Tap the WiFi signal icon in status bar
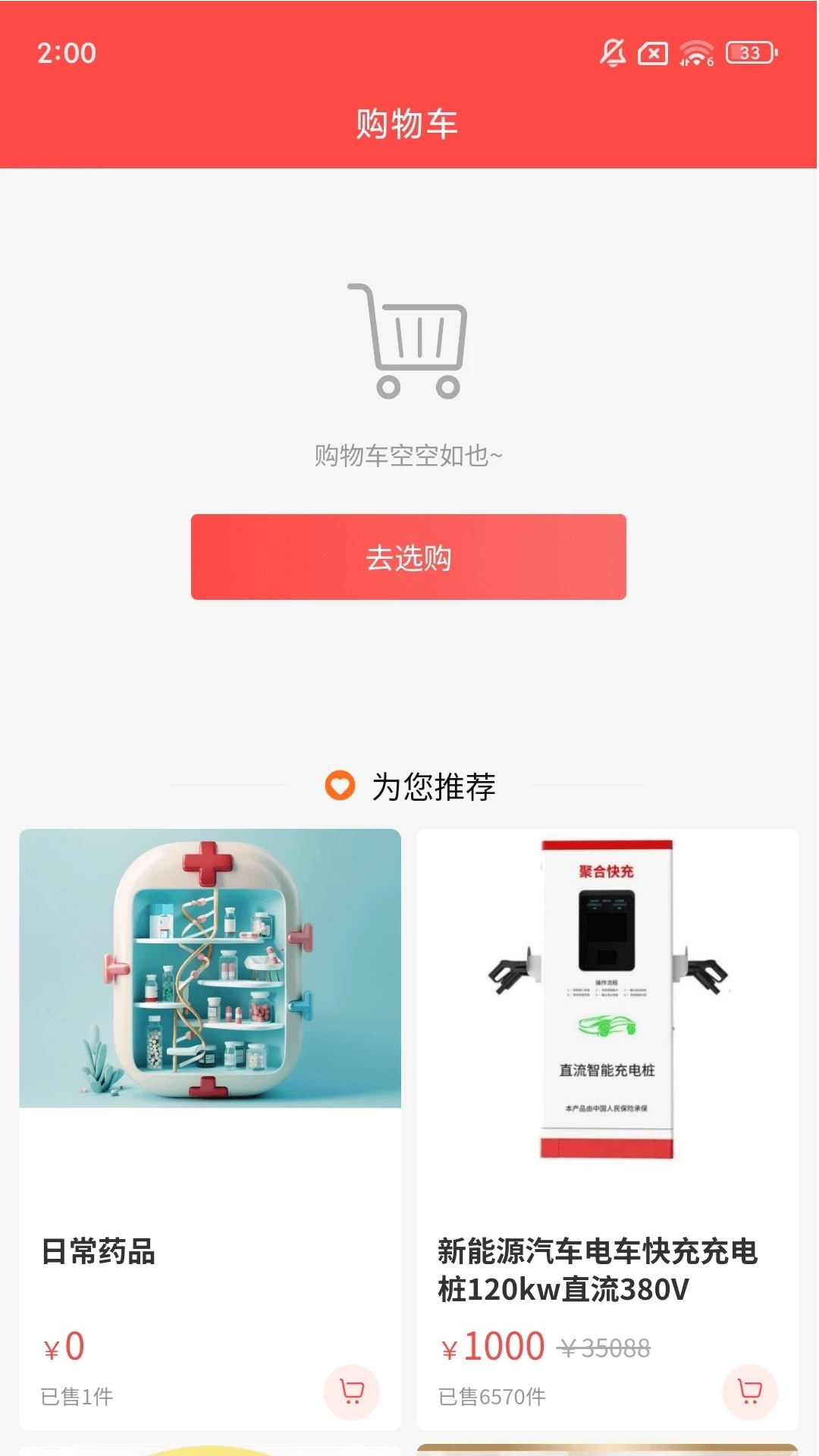The width and height of the screenshot is (819, 1456). [695, 53]
